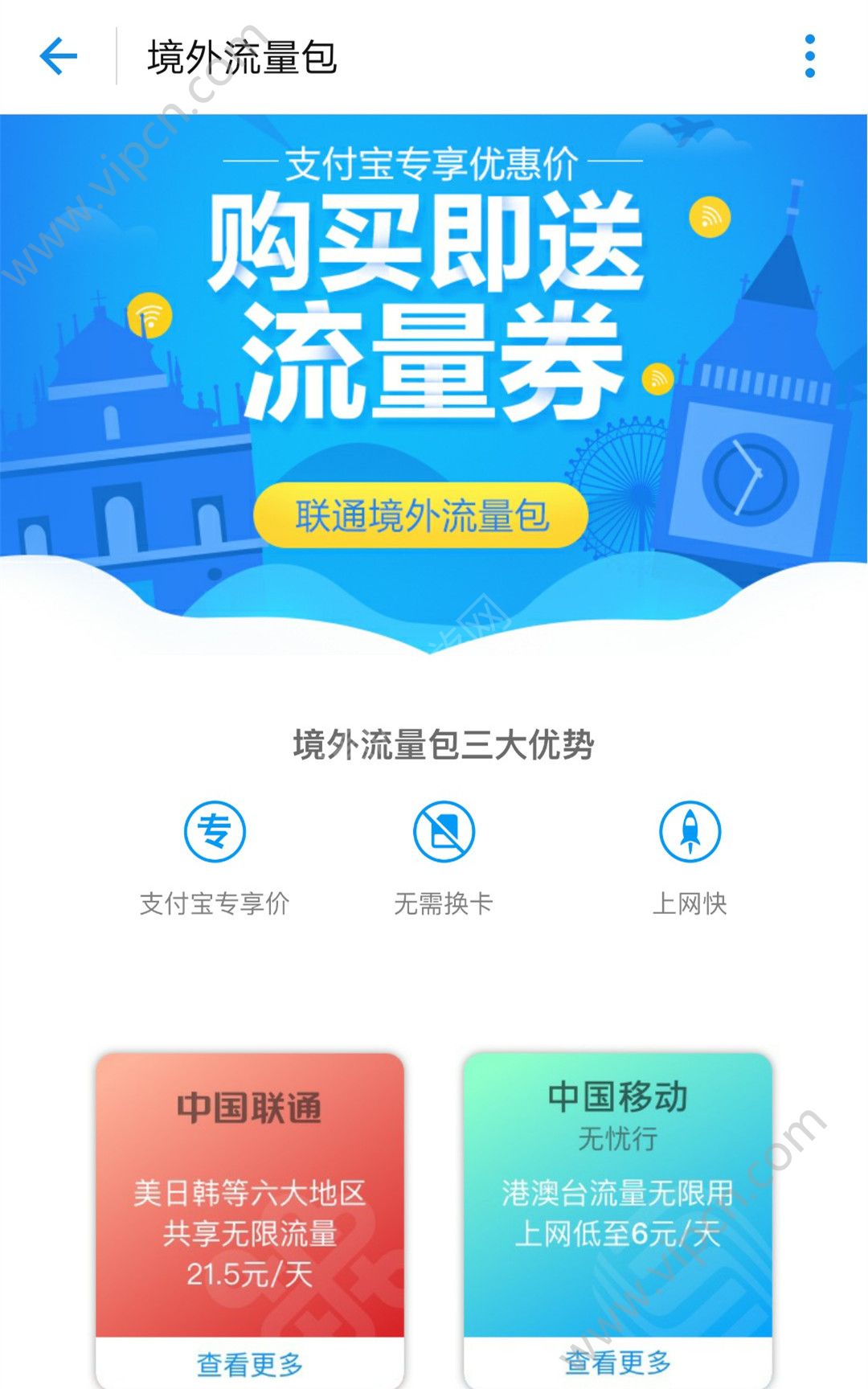Open the three-dot overflow menu
Screen dimensions: 868x1389
click(x=809, y=56)
